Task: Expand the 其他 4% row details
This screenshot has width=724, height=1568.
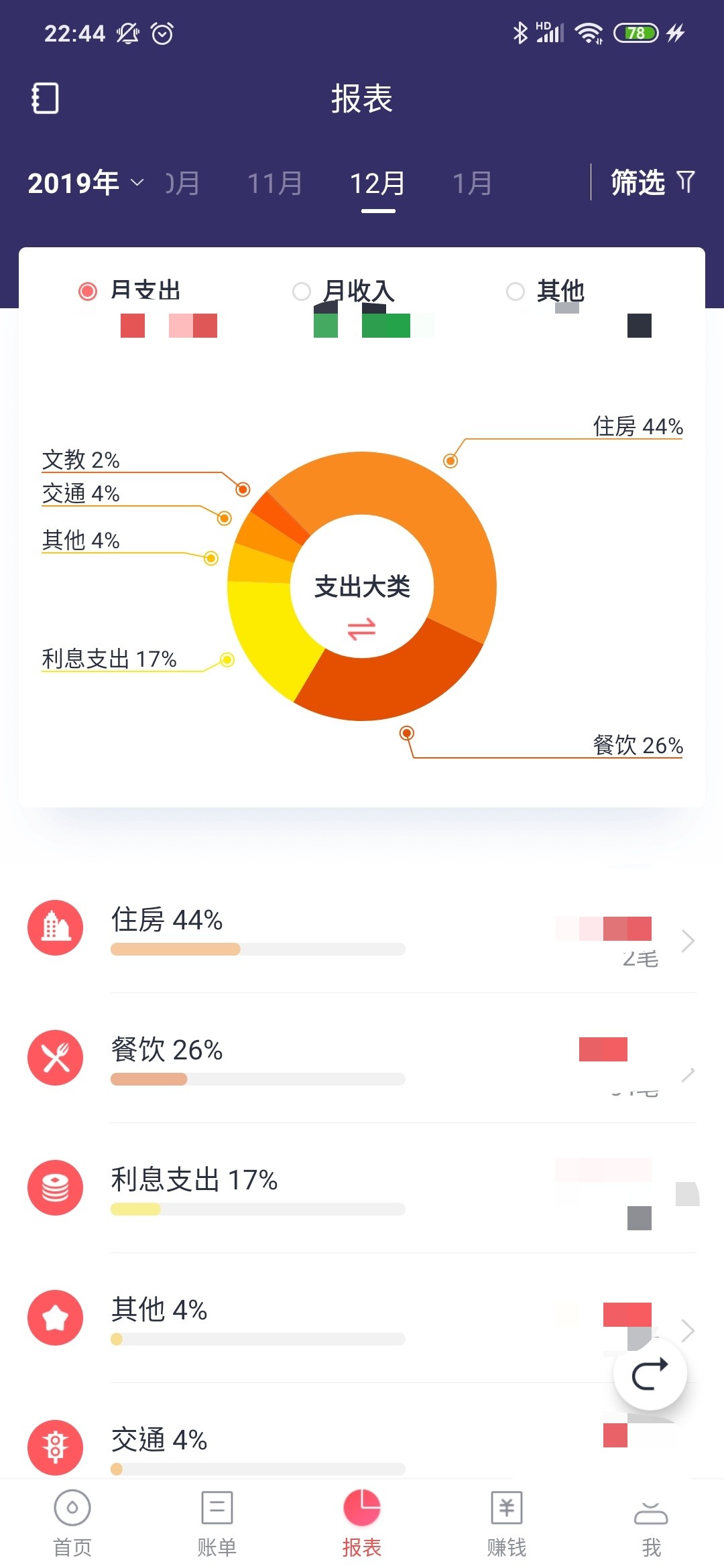Action: [689, 1330]
